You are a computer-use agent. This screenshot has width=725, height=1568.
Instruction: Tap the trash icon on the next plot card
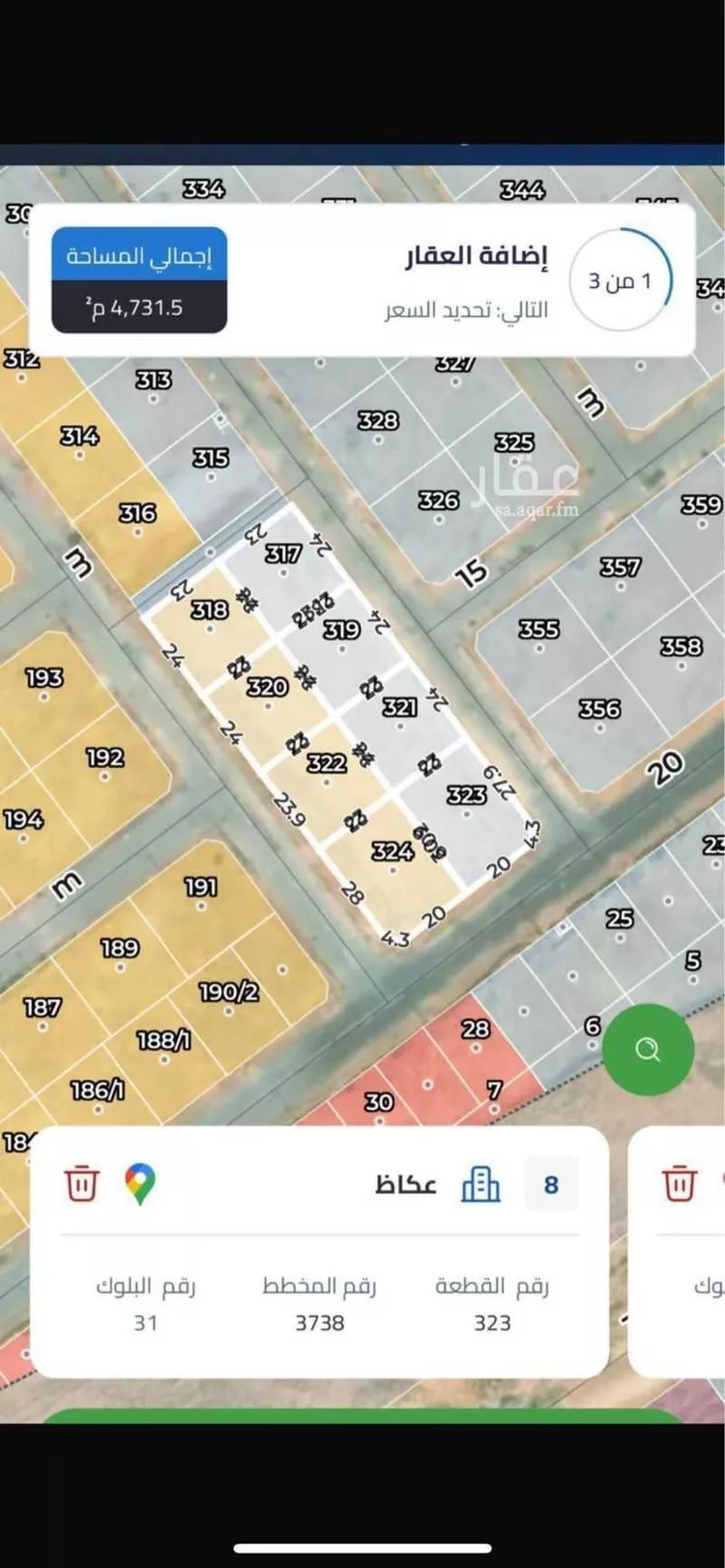[679, 1183]
